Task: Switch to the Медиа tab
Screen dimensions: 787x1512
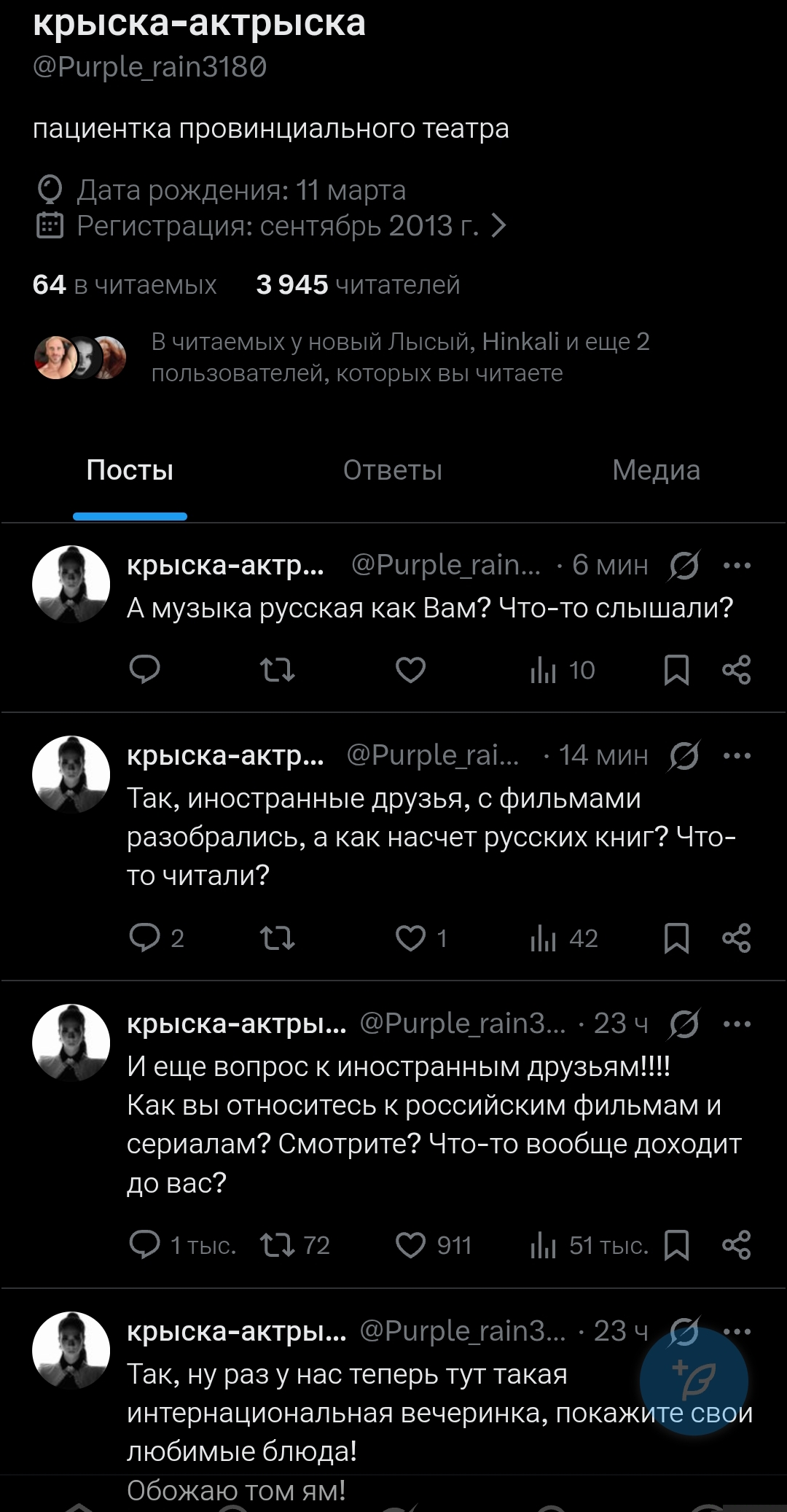Action: pyautogui.click(x=656, y=470)
